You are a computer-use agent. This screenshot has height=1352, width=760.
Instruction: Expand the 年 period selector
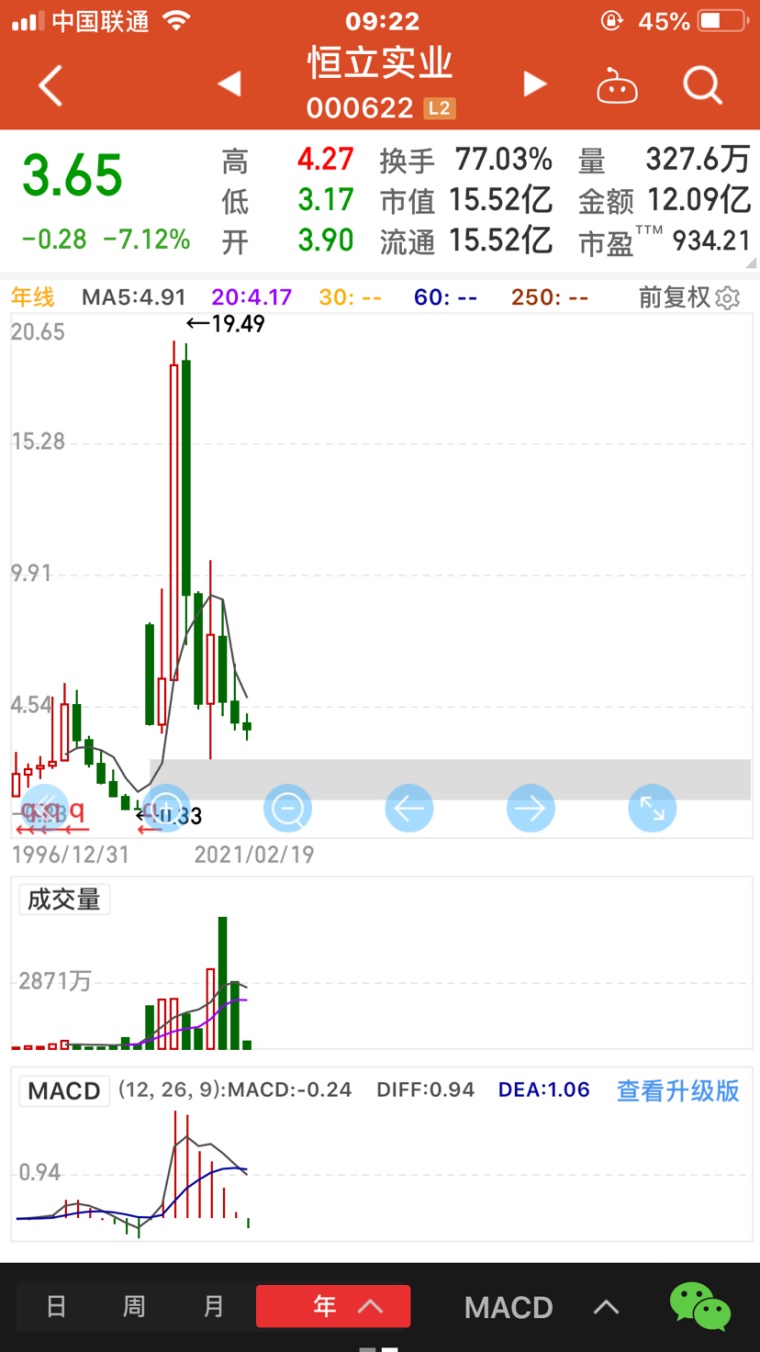333,1306
